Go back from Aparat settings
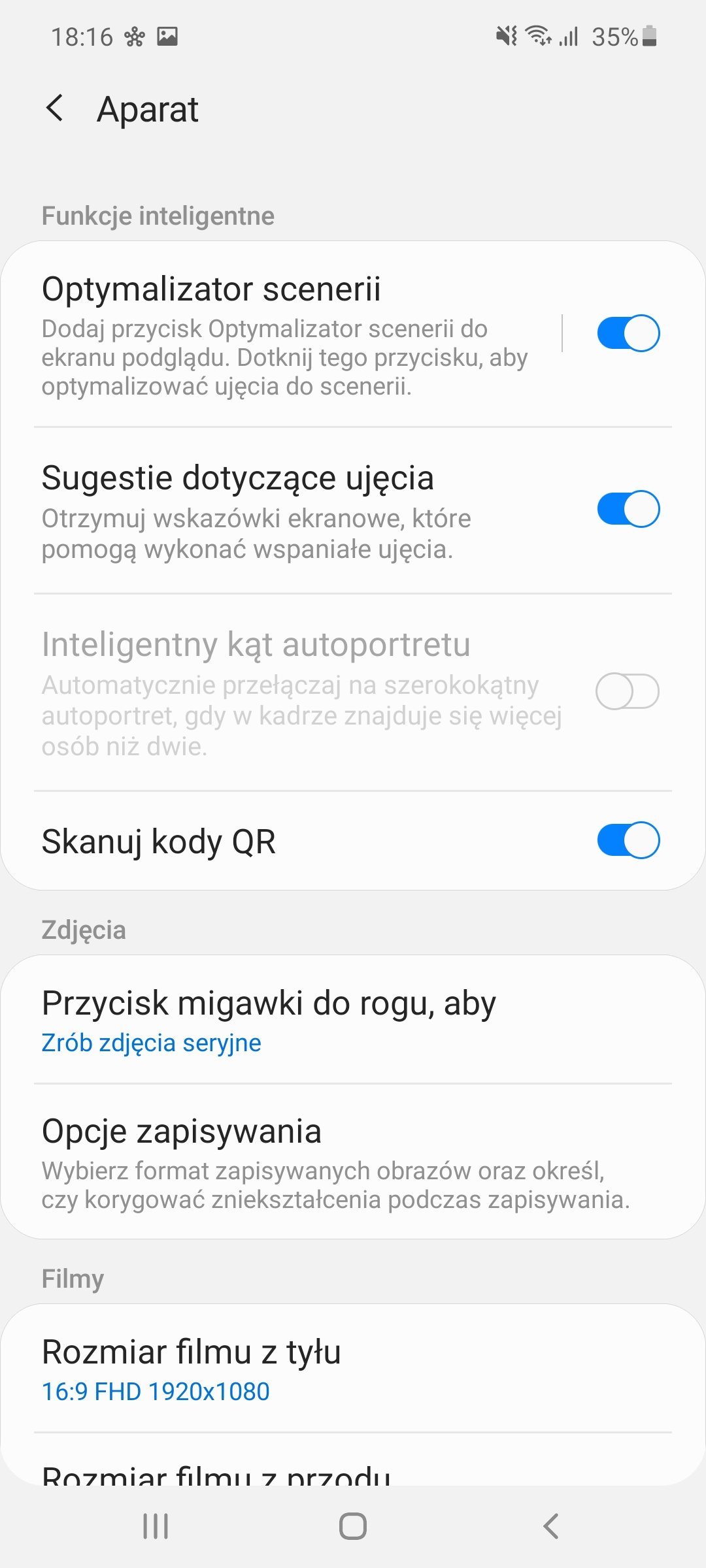This screenshot has height=1568, width=706. pos(55,108)
